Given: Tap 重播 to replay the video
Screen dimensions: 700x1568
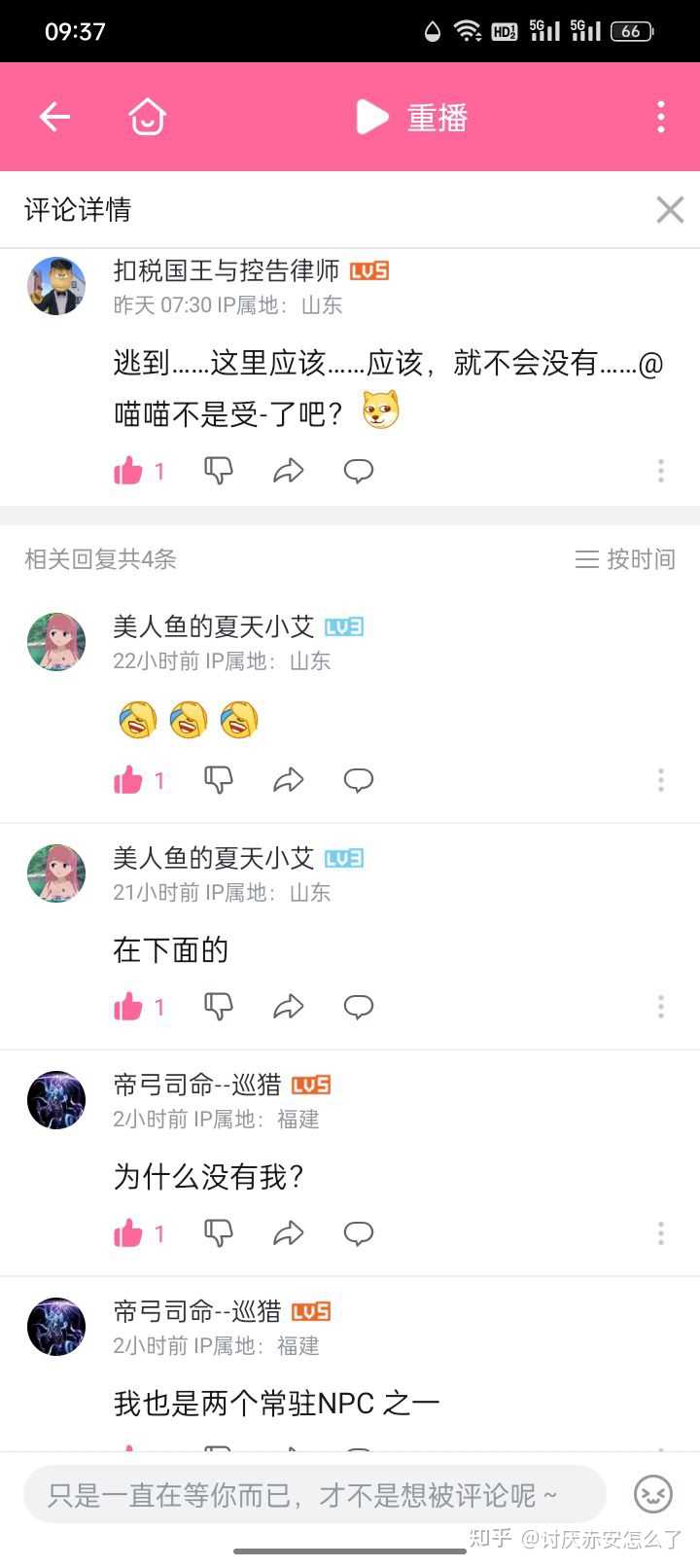Looking at the screenshot, I should (x=412, y=118).
